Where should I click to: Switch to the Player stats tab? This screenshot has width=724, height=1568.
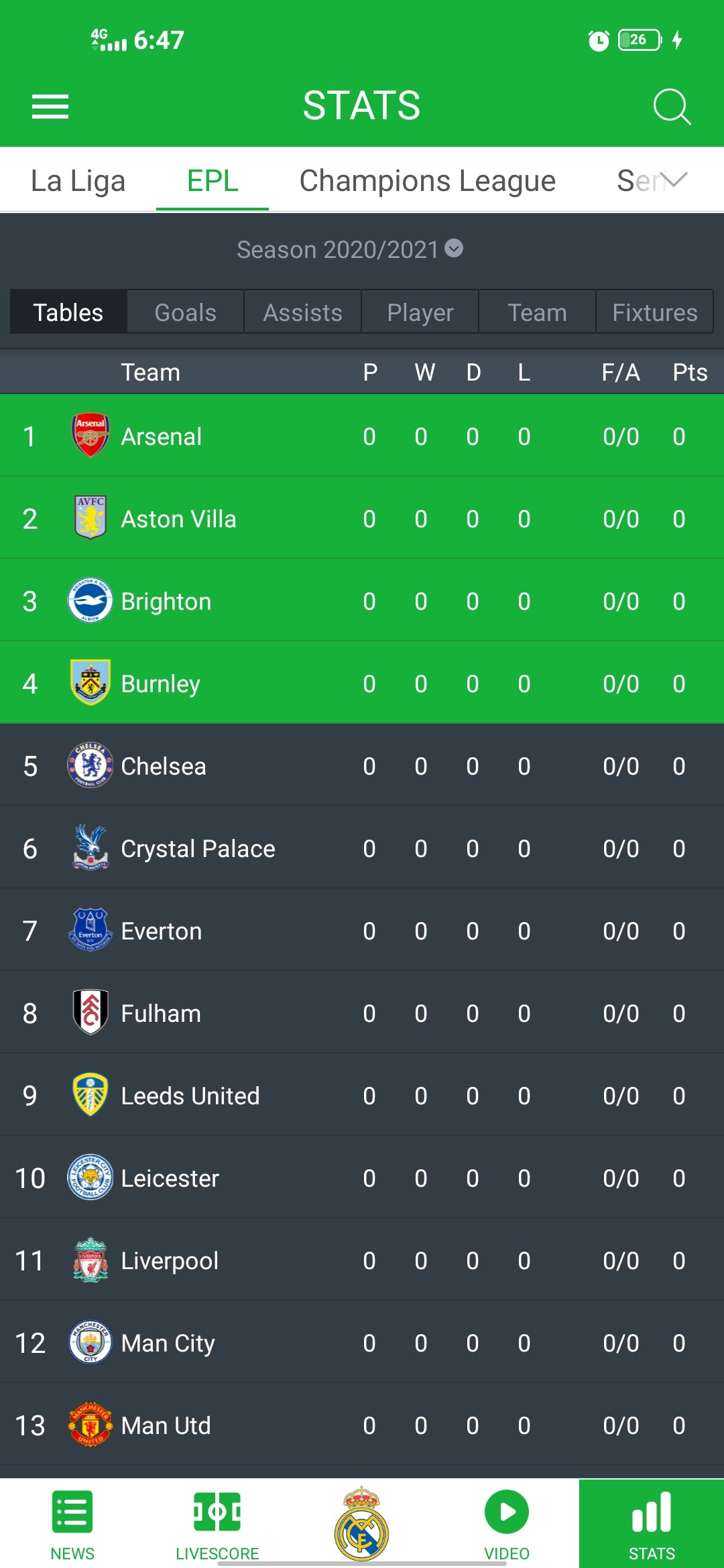coord(420,312)
